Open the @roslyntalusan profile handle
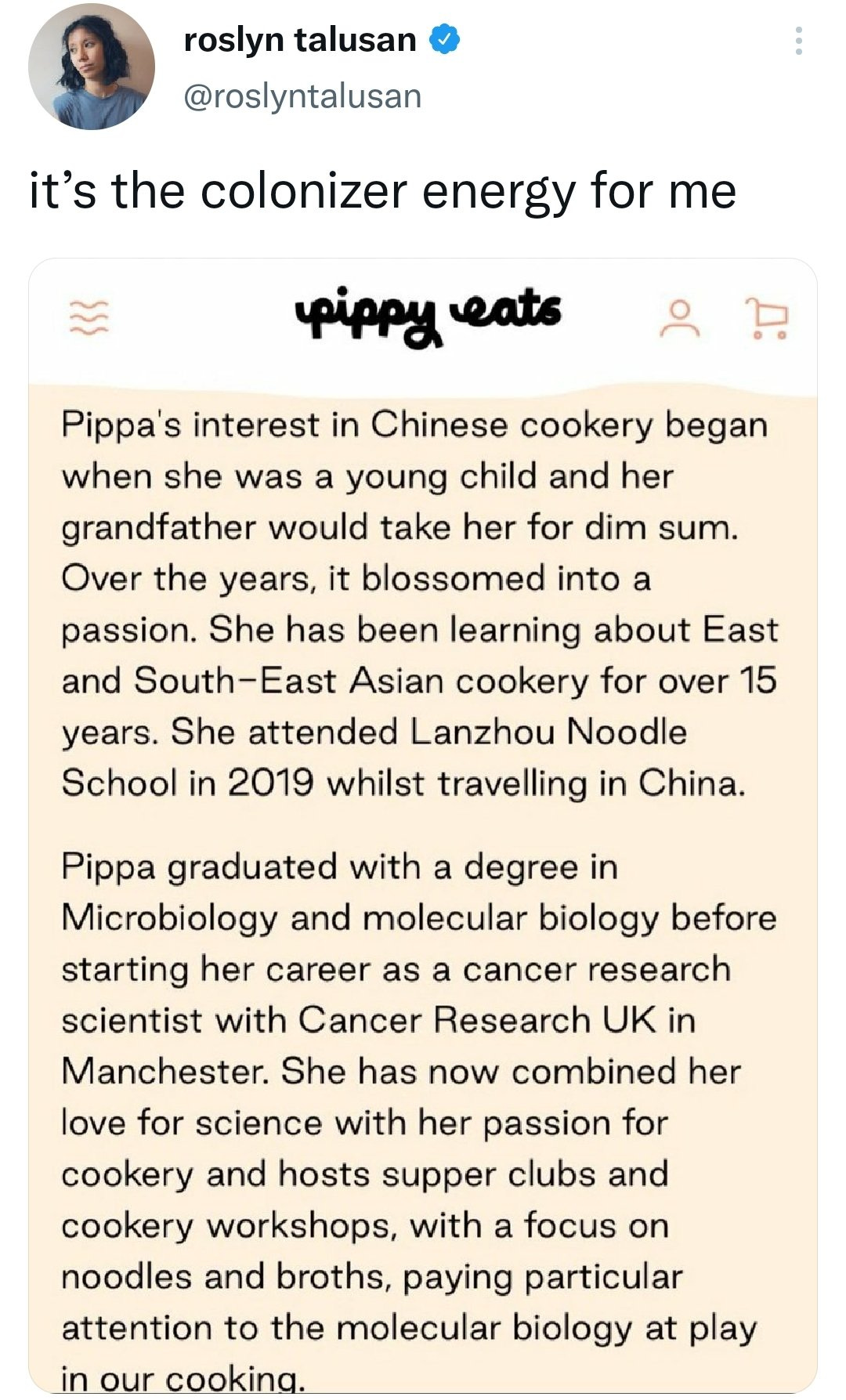The height and width of the screenshot is (1400, 846). pyautogui.click(x=302, y=96)
